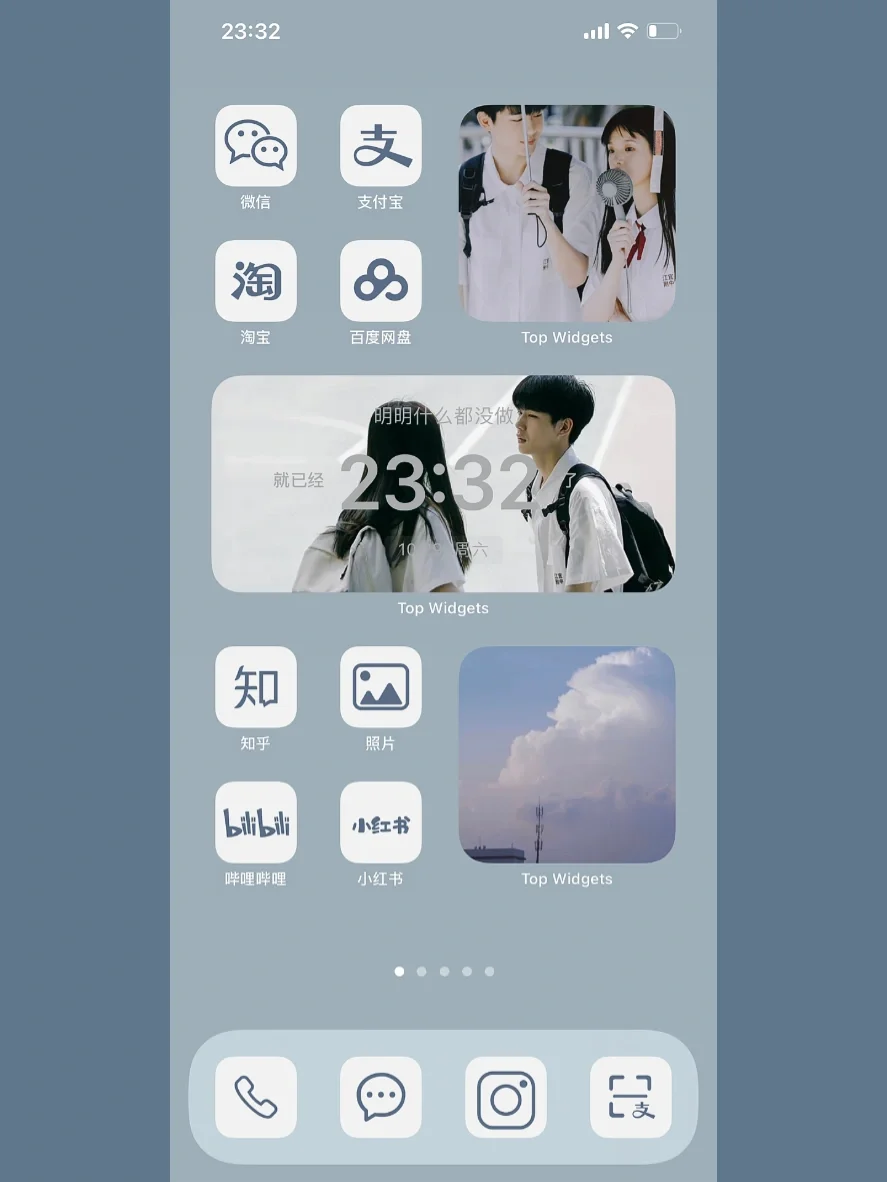Tap the home screen page indicator dots
This screenshot has width=887, height=1182.
click(x=444, y=971)
